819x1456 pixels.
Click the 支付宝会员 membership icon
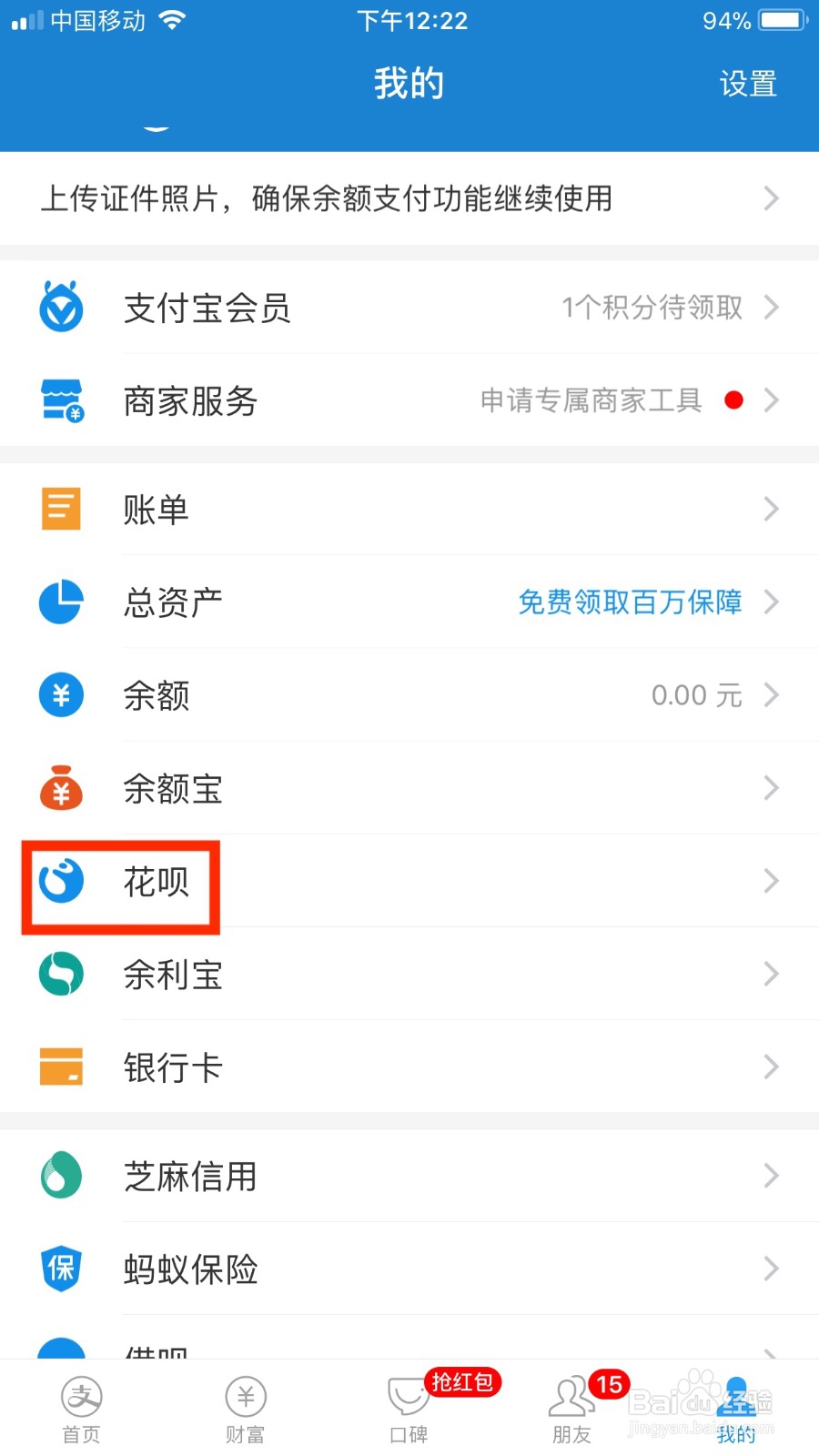coord(60,308)
